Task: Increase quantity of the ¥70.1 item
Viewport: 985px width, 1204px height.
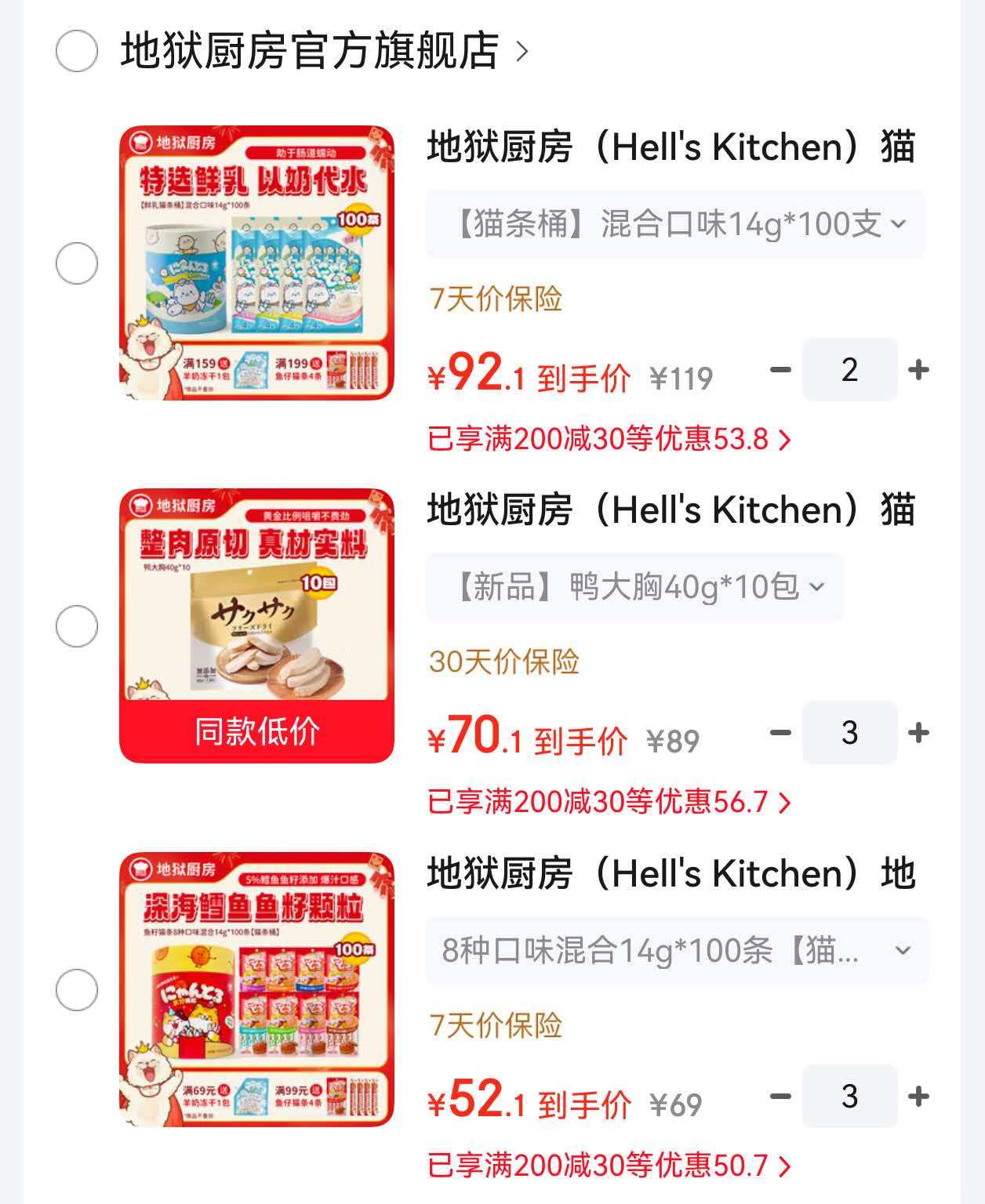Action: [x=918, y=733]
